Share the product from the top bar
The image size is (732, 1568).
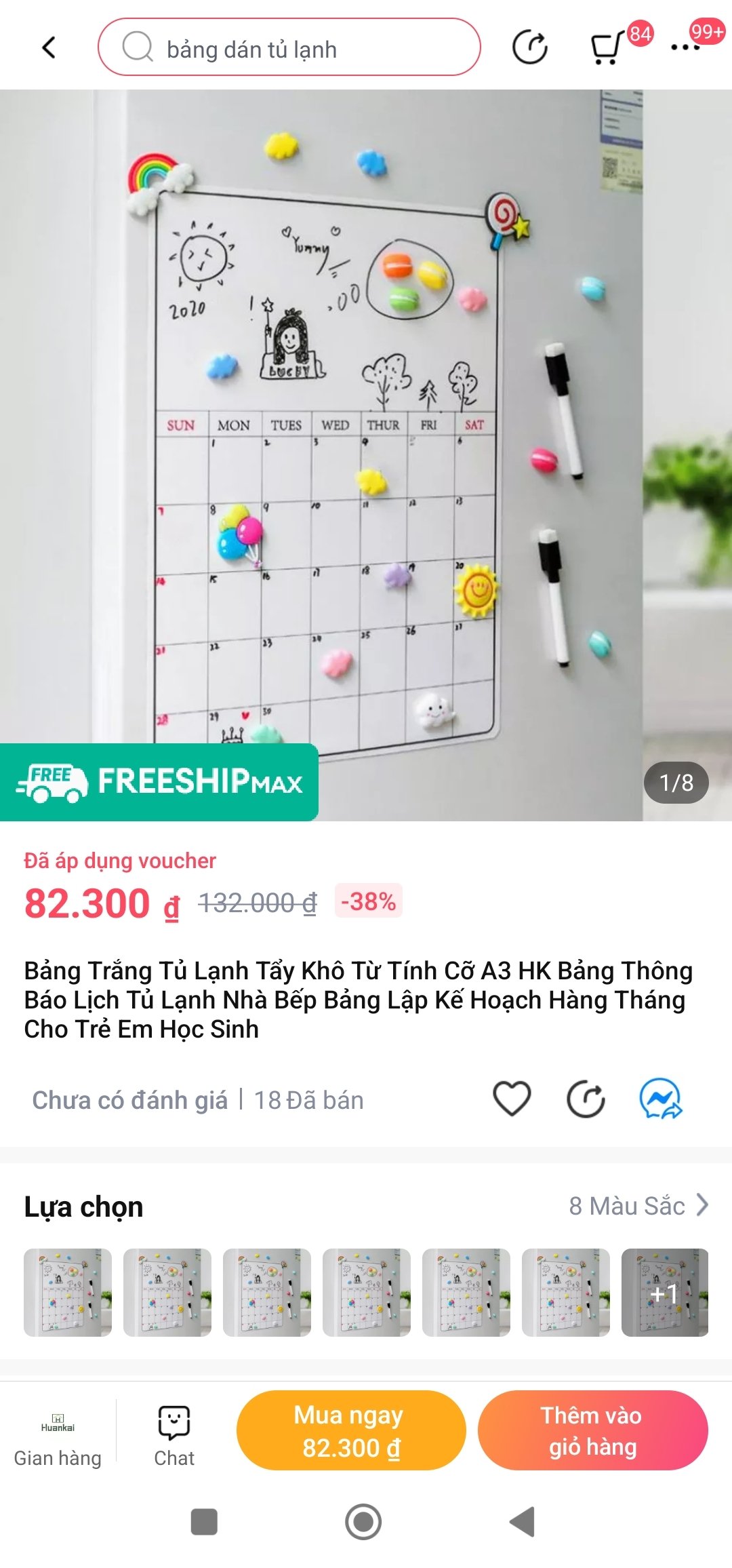pos(530,47)
